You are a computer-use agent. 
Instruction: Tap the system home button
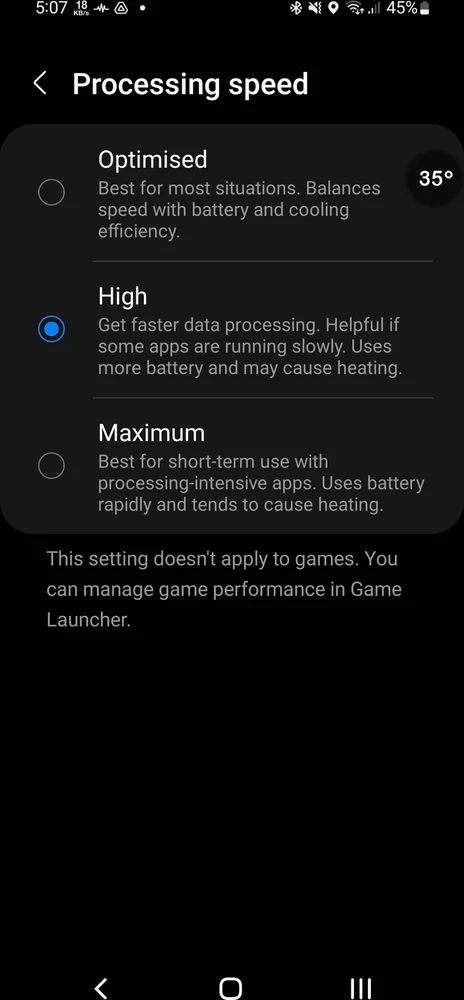pos(231,987)
